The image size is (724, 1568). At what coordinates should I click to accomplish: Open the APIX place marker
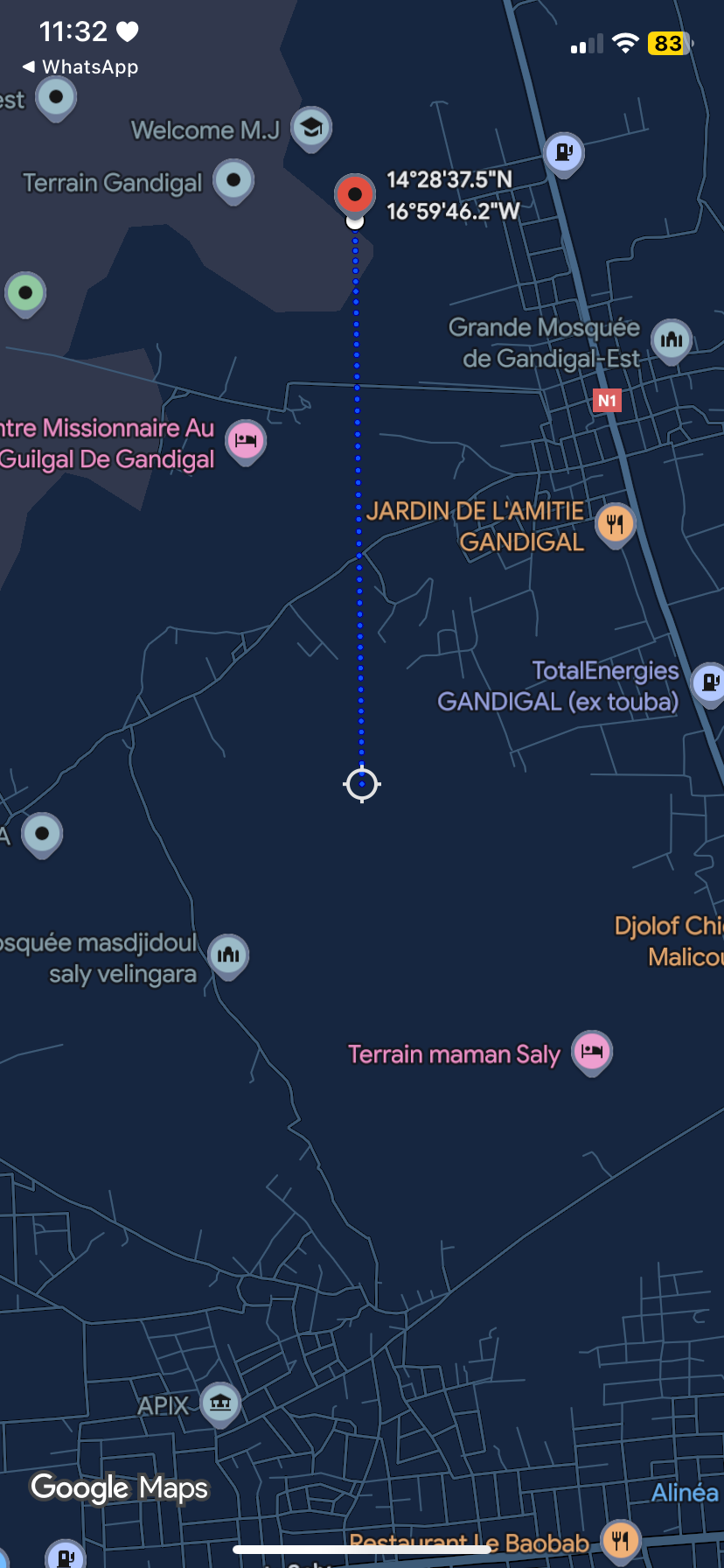(220, 1403)
